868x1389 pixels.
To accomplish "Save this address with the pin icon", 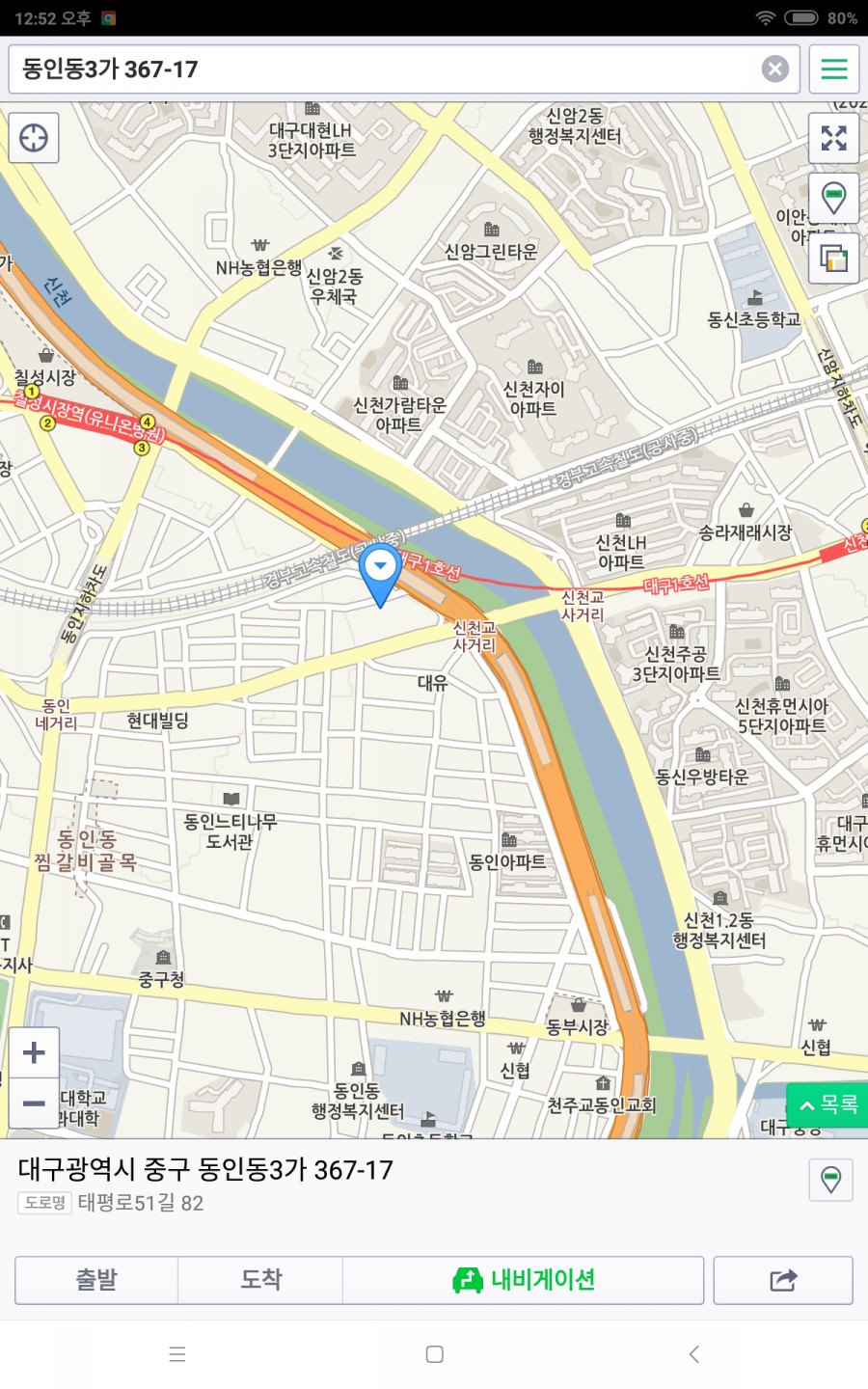I will click(830, 1179).
